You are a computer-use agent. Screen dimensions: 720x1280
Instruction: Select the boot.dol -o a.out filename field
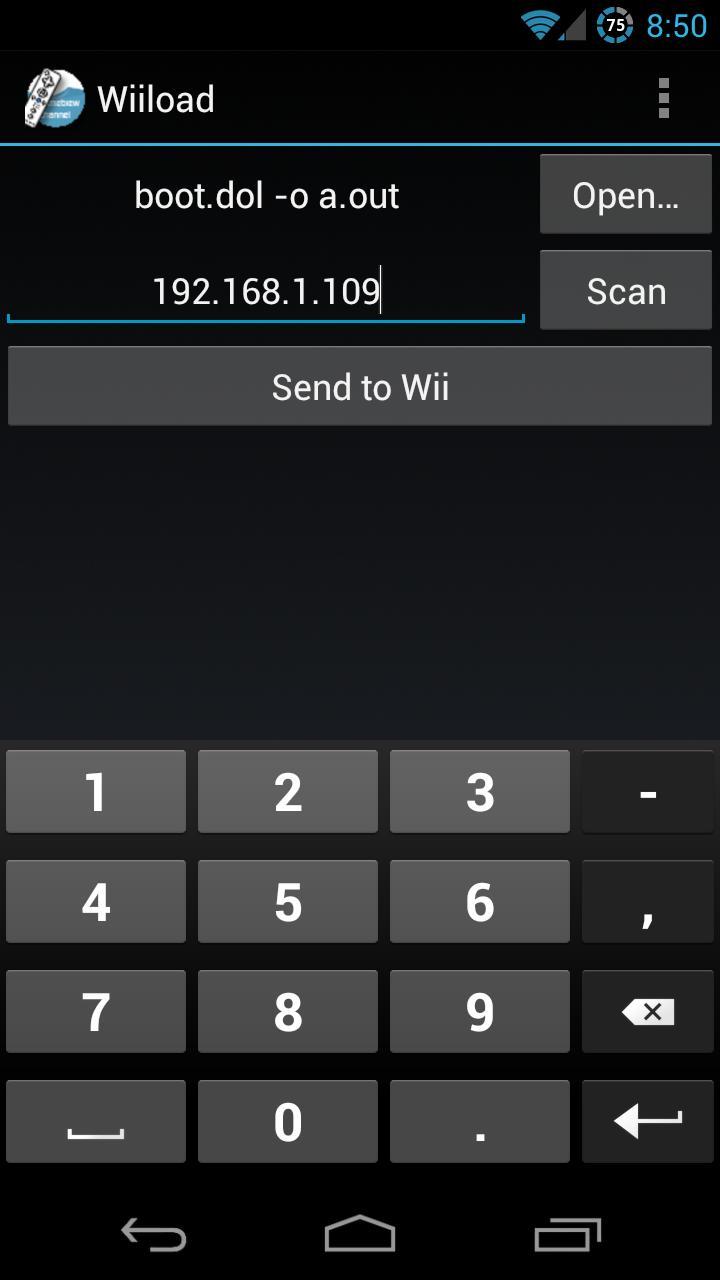pyautogui.click(x=266, y=195)
